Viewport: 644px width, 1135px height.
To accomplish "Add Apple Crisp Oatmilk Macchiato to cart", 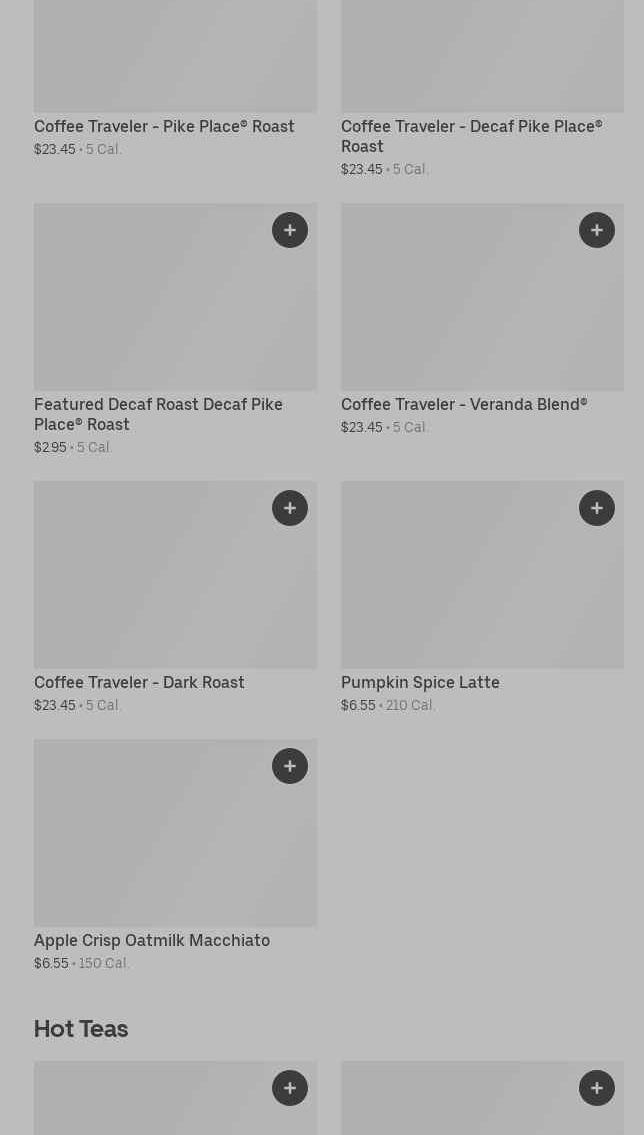I will click(x=290, y=766).
